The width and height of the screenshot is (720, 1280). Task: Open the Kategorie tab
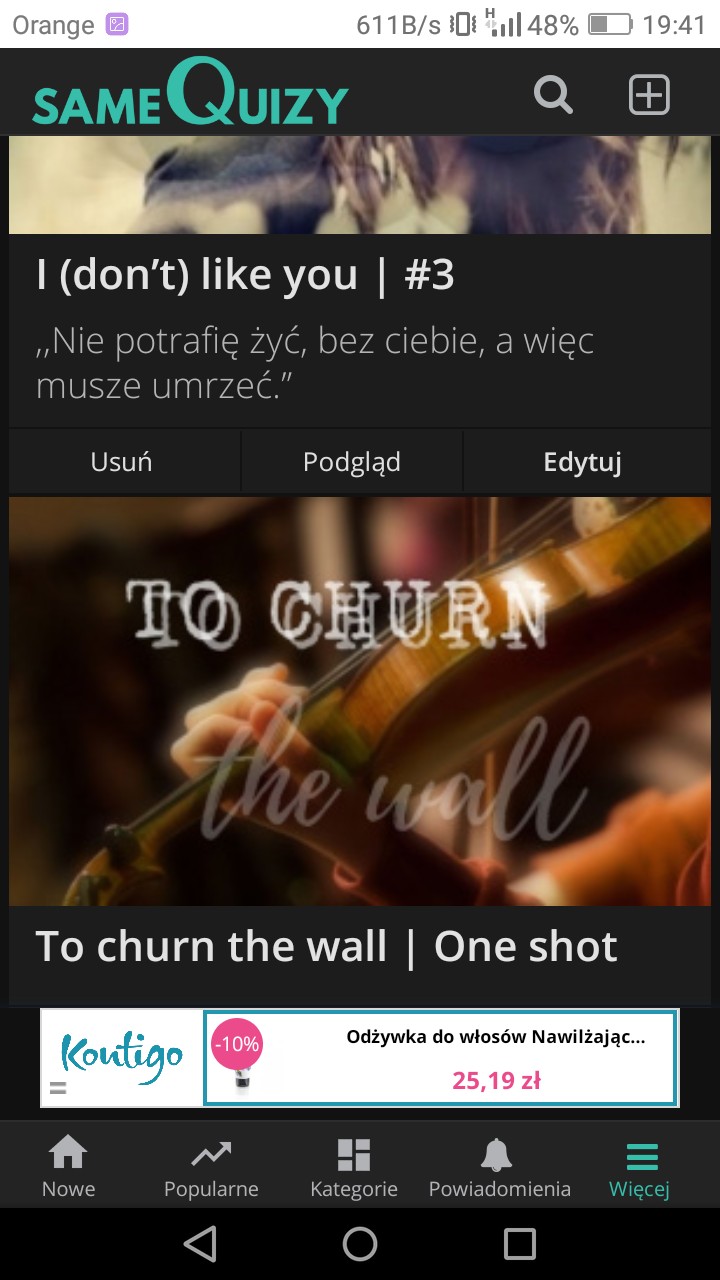(354, 1166)
